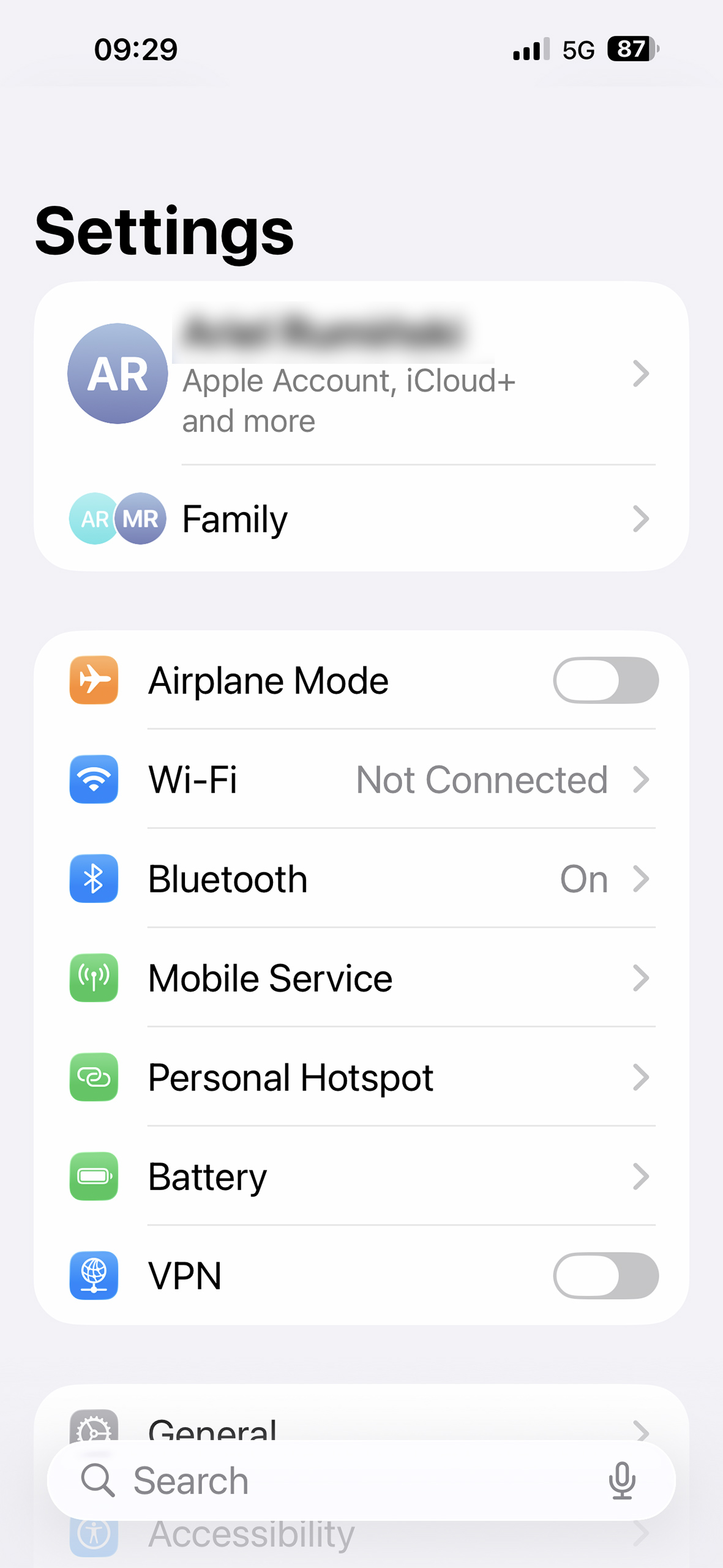
Task: Open Mobile Service settings
Action: pyautogui.click(x=361, y=978)
